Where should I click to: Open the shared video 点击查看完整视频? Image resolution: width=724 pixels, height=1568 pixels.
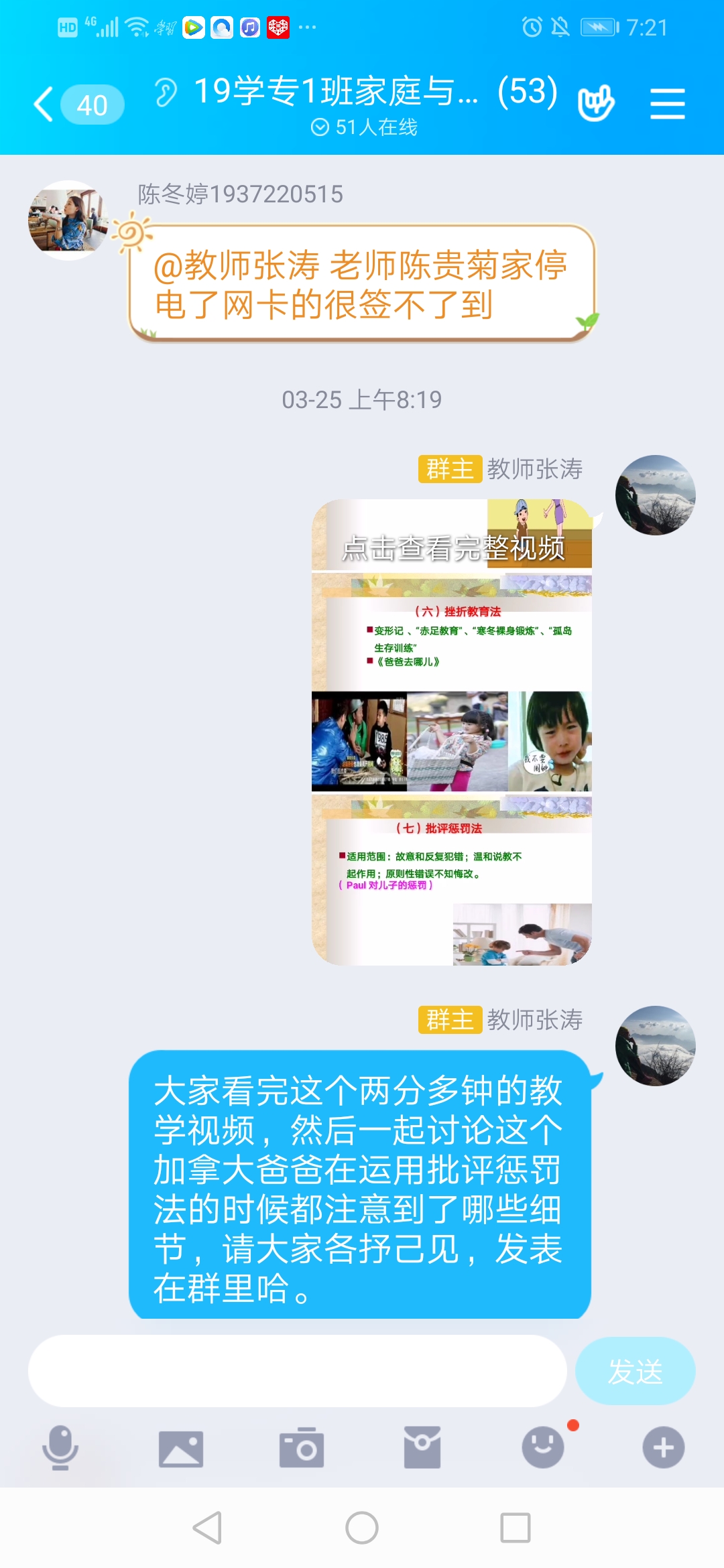(x=452, y=732)
